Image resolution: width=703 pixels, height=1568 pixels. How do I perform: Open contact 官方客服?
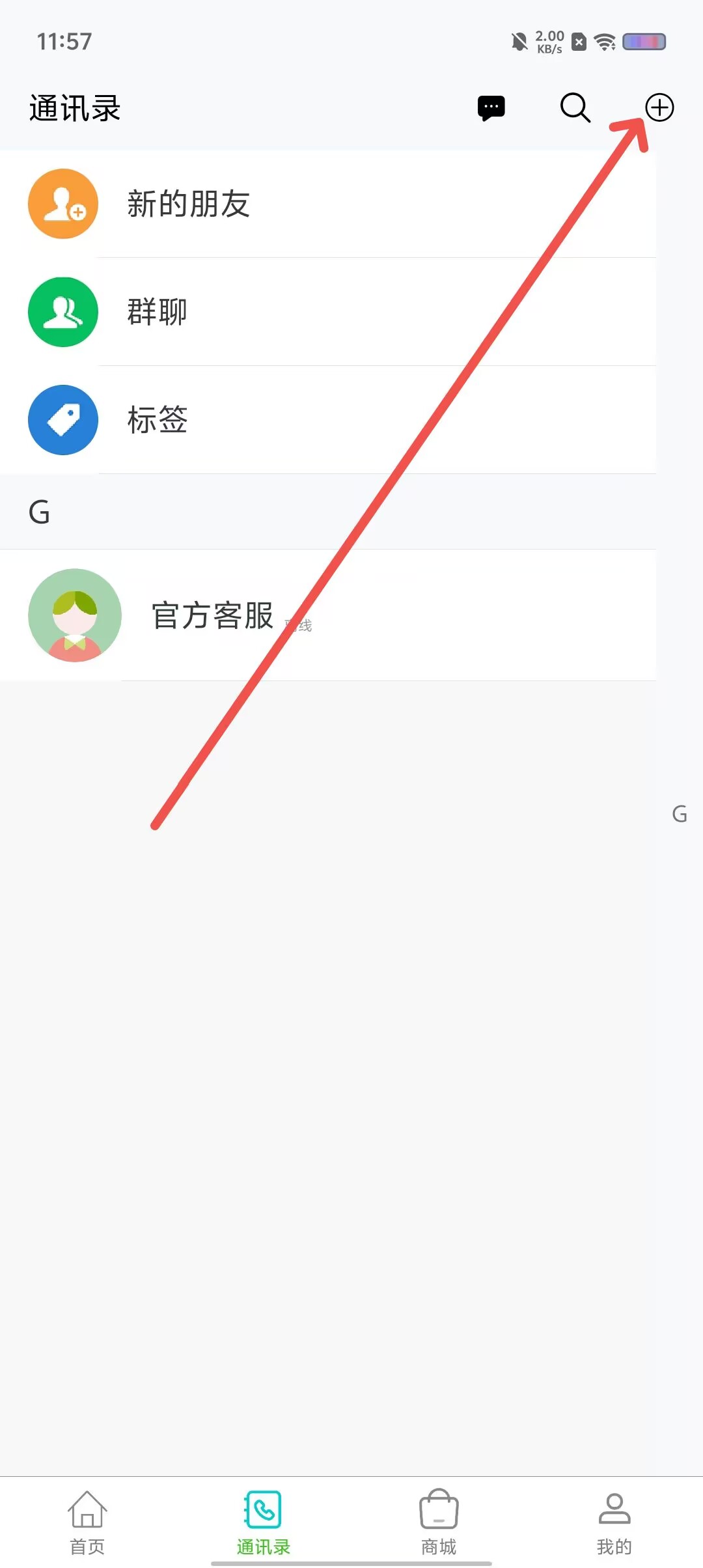(x=328, y=615)
